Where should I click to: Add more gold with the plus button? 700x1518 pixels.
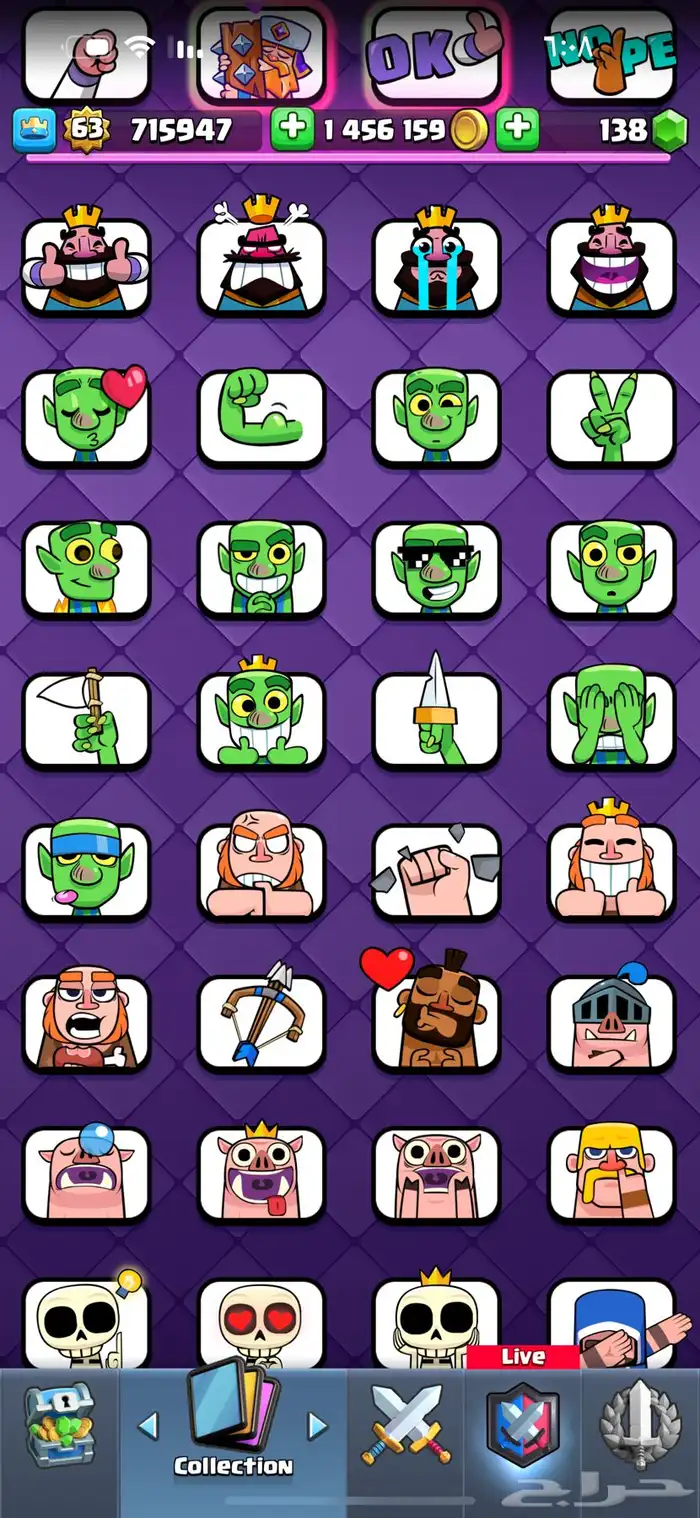tap(291, 130)
